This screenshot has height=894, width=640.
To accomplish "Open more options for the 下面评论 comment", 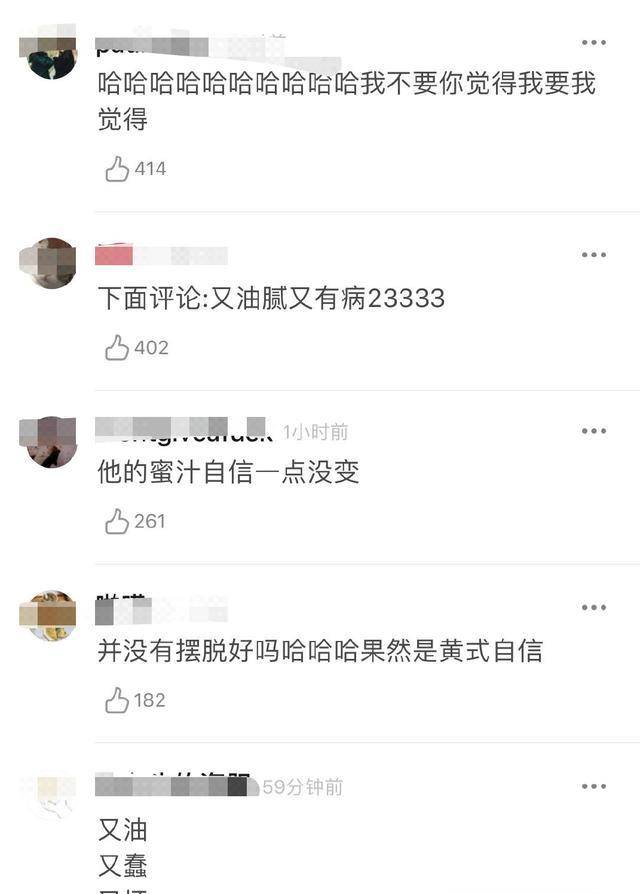I will point(594,255).
